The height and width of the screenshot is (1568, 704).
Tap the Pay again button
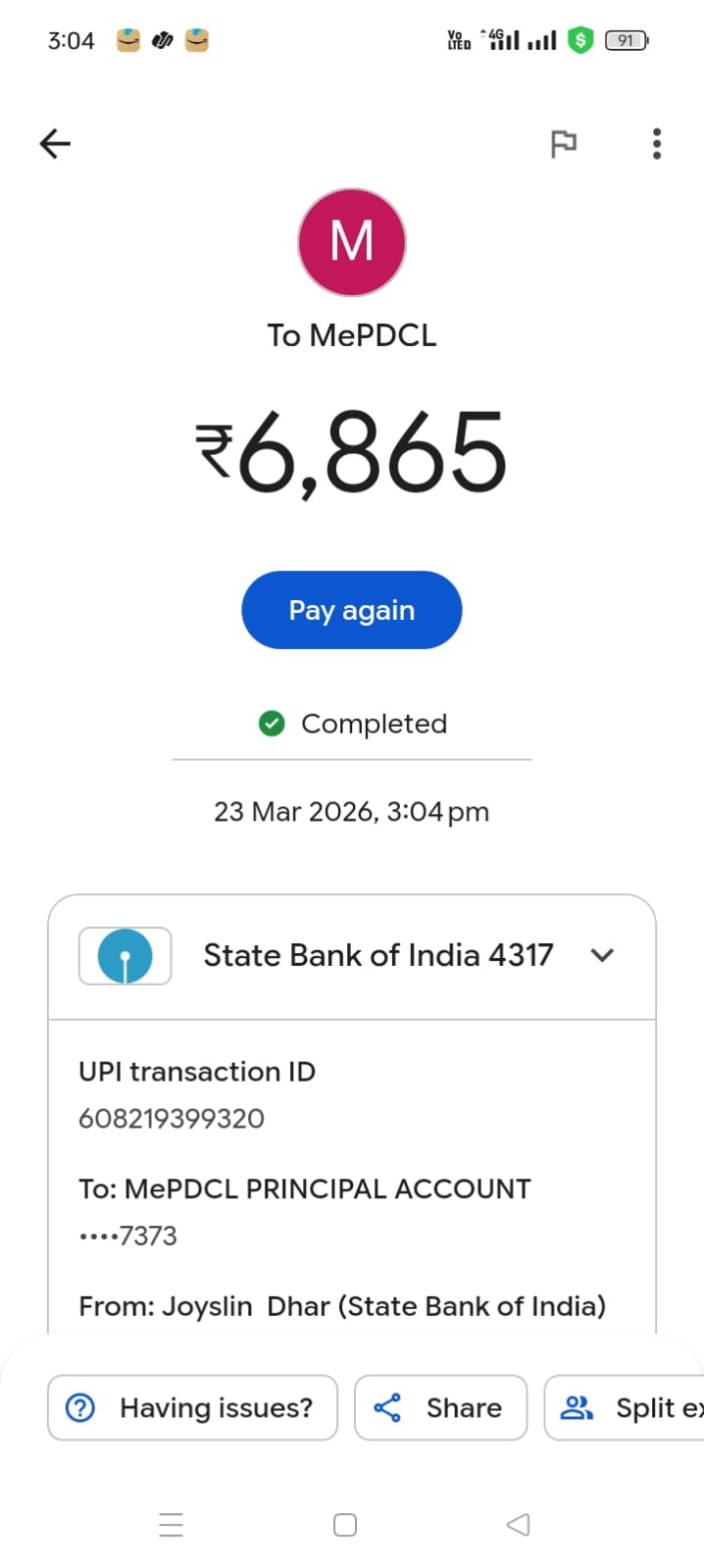tap(351, 610)
